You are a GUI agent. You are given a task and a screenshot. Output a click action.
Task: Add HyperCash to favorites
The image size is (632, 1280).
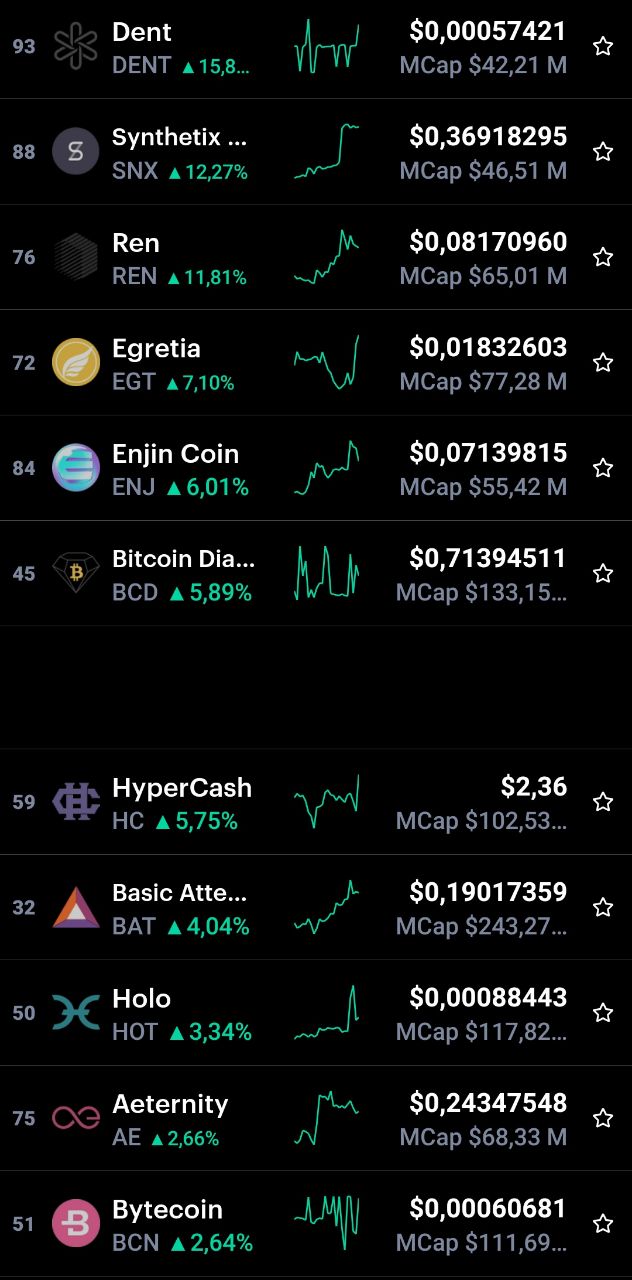603,803
